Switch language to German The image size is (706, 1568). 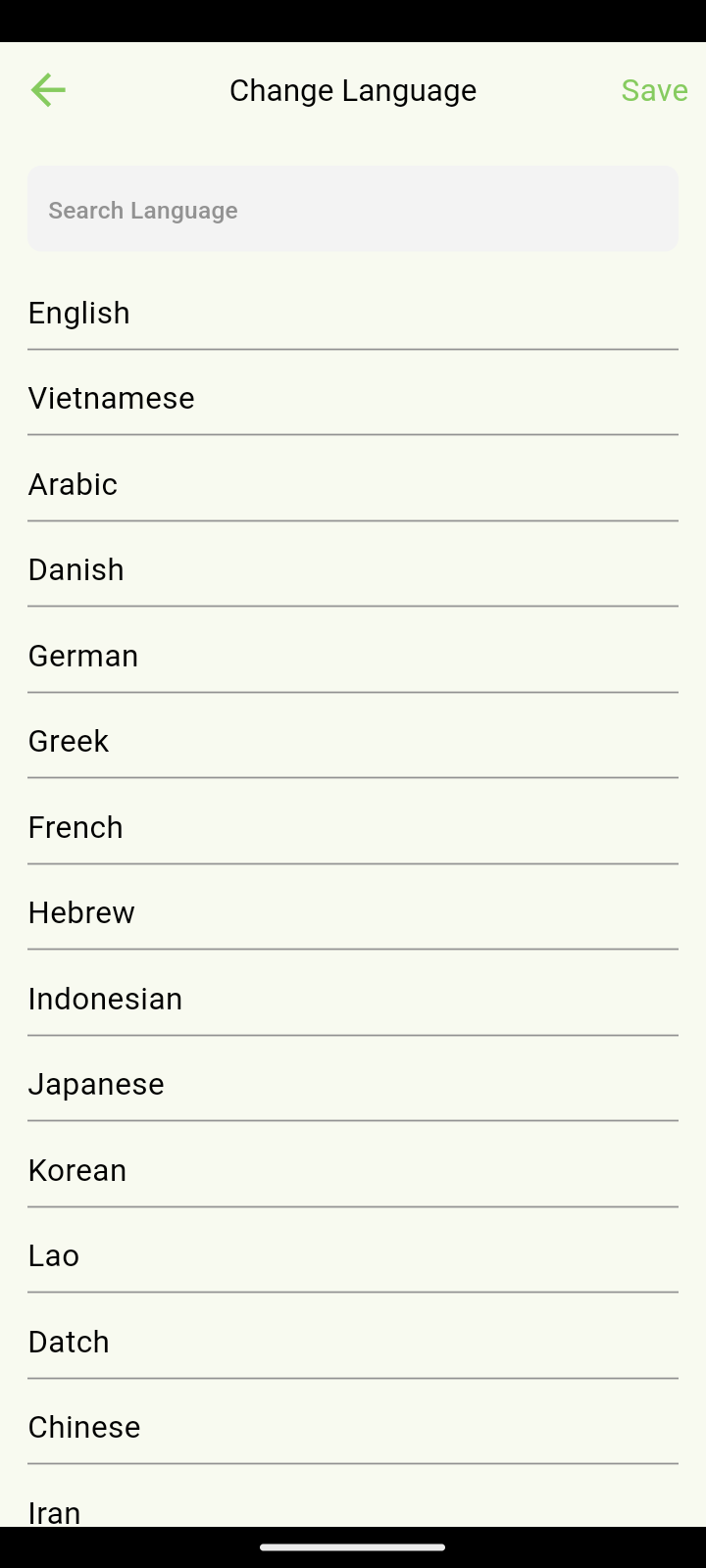click(353, 656)
